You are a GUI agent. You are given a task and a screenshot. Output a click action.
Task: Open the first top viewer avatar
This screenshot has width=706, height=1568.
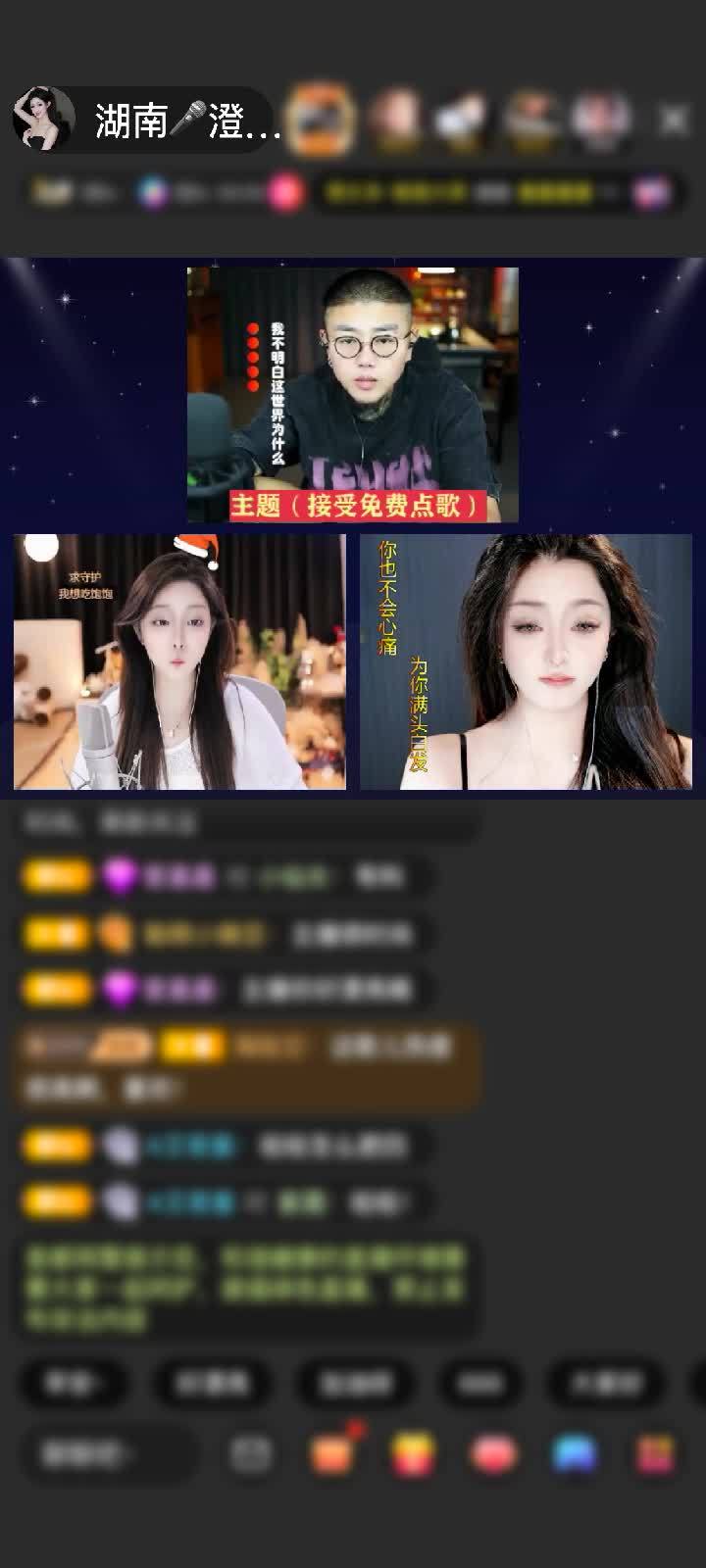pos(322,120)
